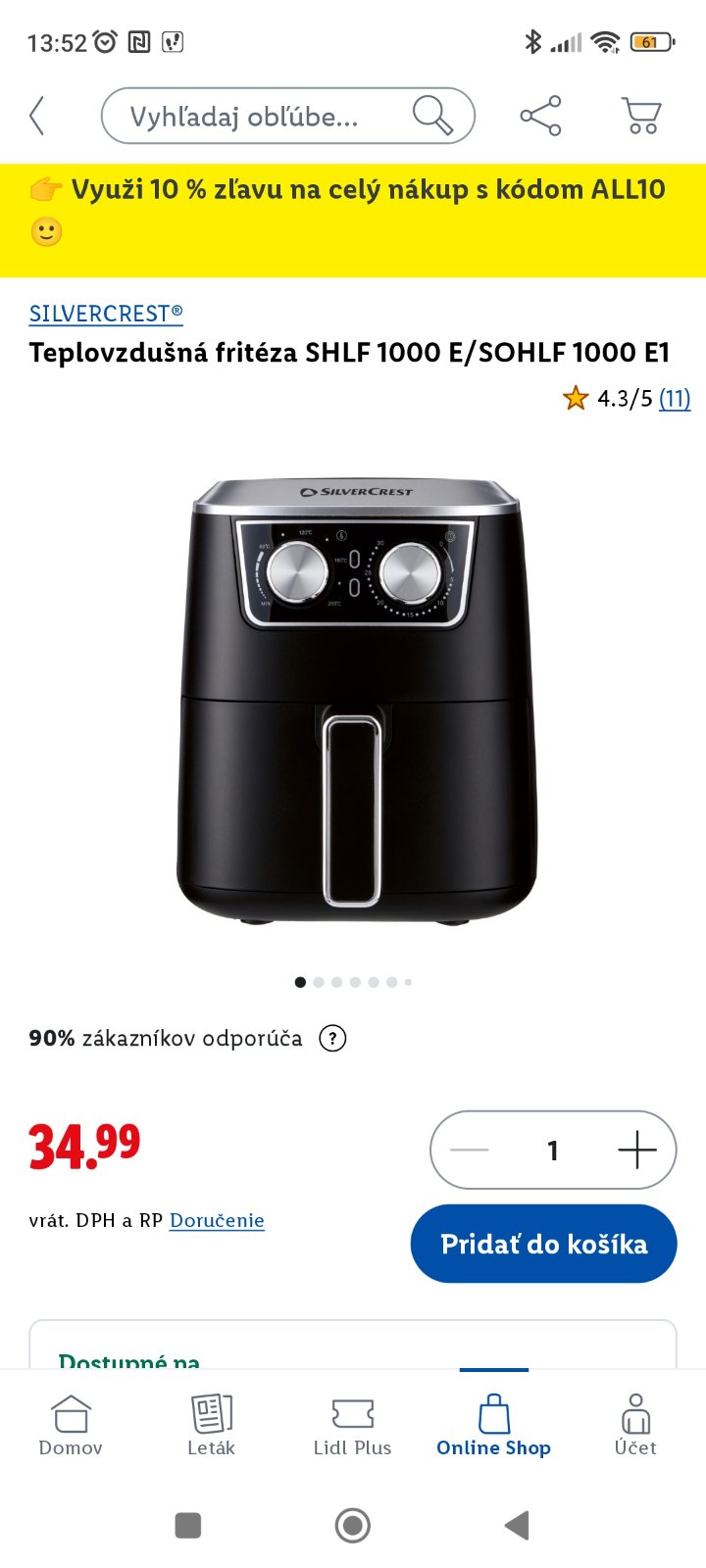The width and height of the screenshot is (706, 1568).
Task: Go to the Lidl Plus tab
Action: 352,1426
